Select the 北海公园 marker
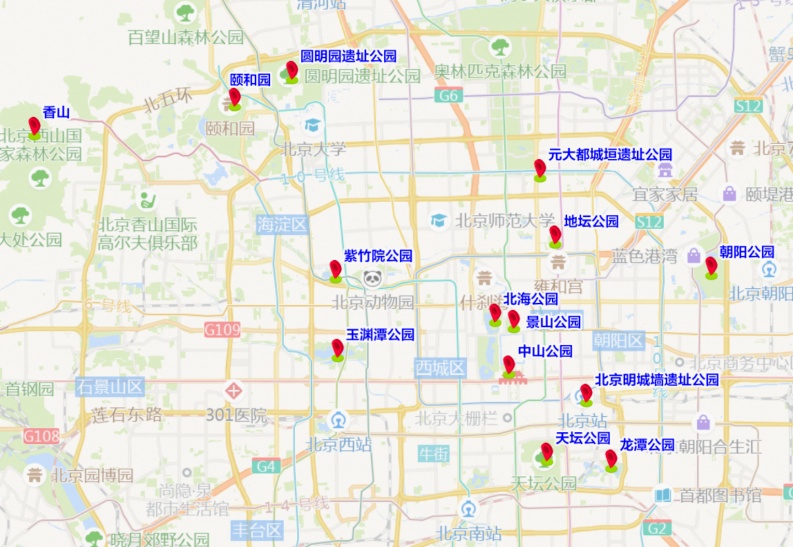 point(495,314)
